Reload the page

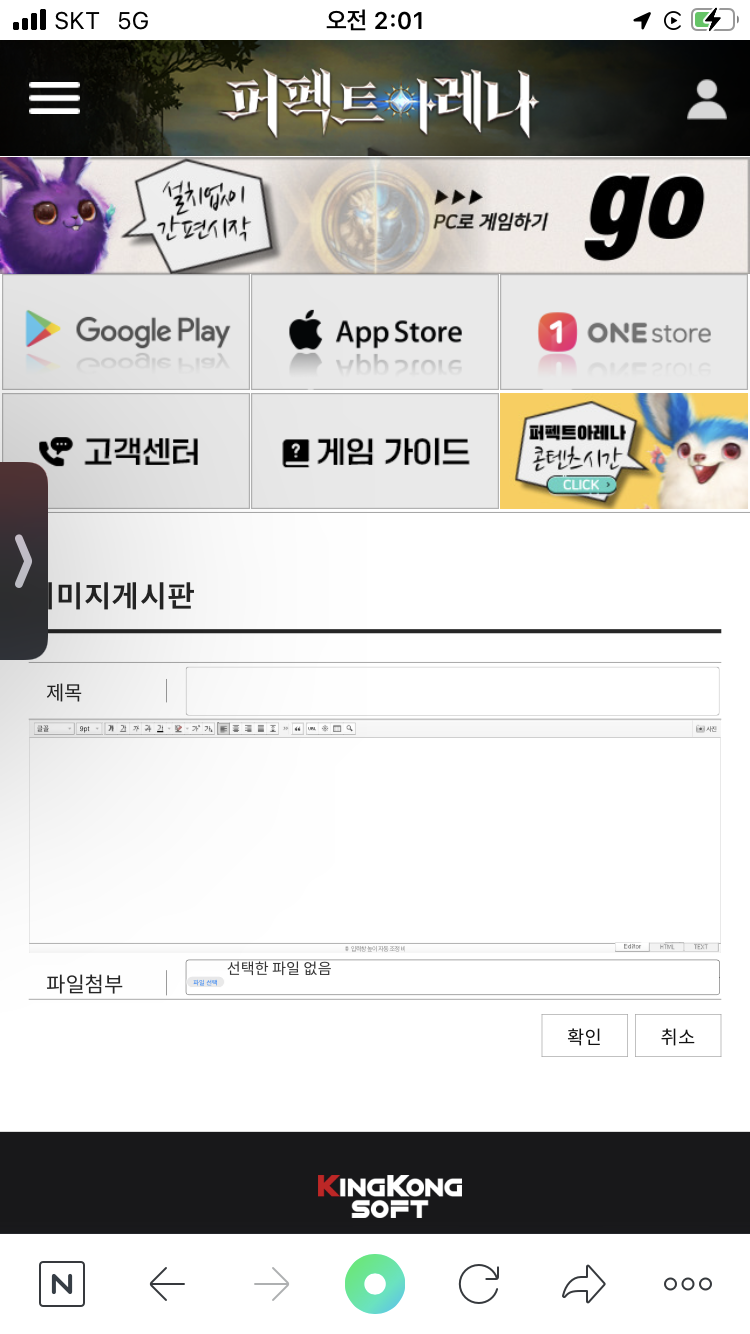[x=479, y=1283]
